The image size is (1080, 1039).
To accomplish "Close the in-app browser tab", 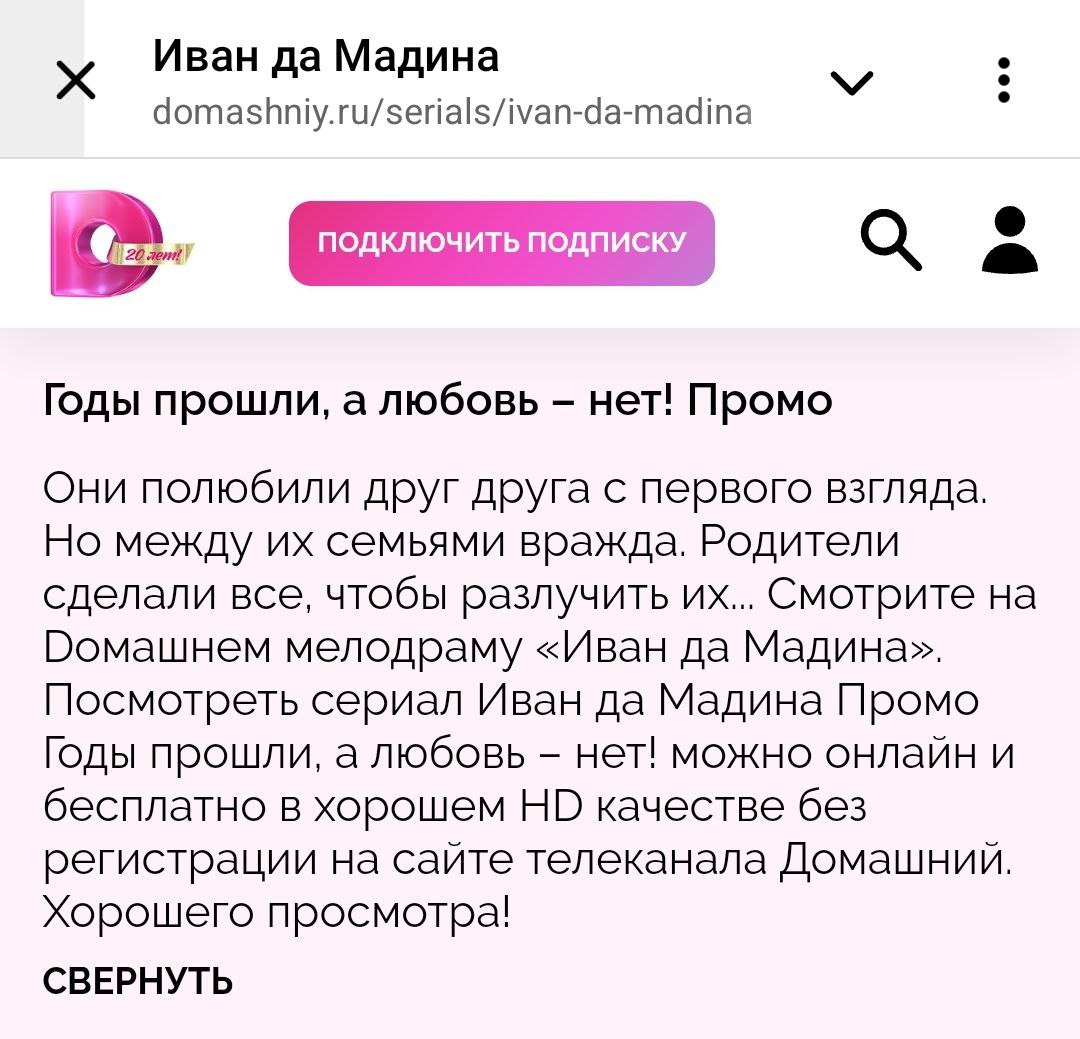I will click(x=73, y=81).
